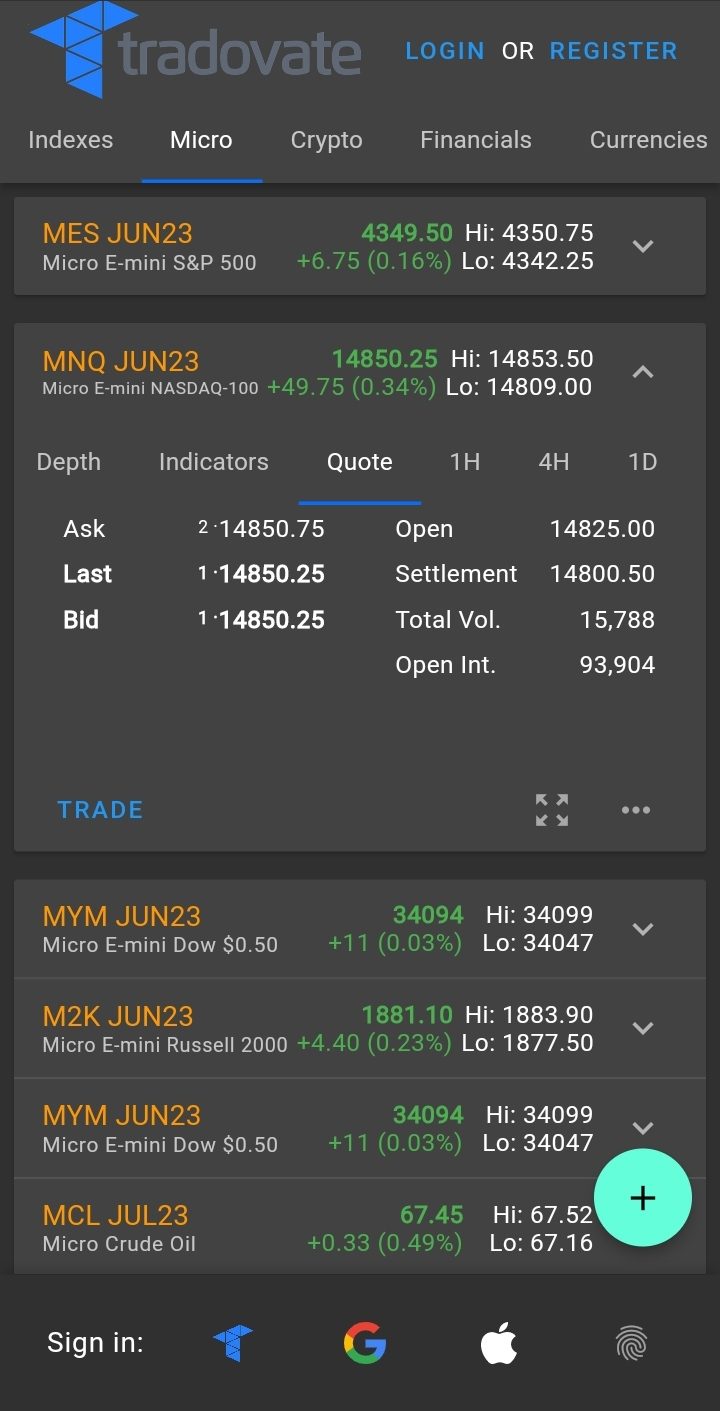Select the Currencies tab
The width and height of the screenshot is (720, 1411).
648,140
